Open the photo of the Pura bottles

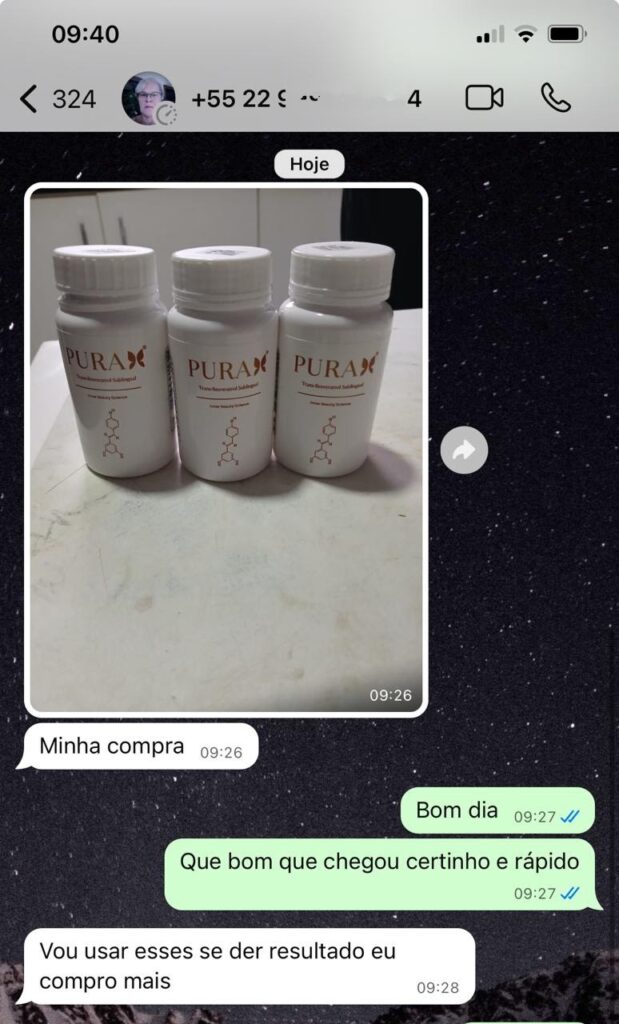[x=226, y=448]
